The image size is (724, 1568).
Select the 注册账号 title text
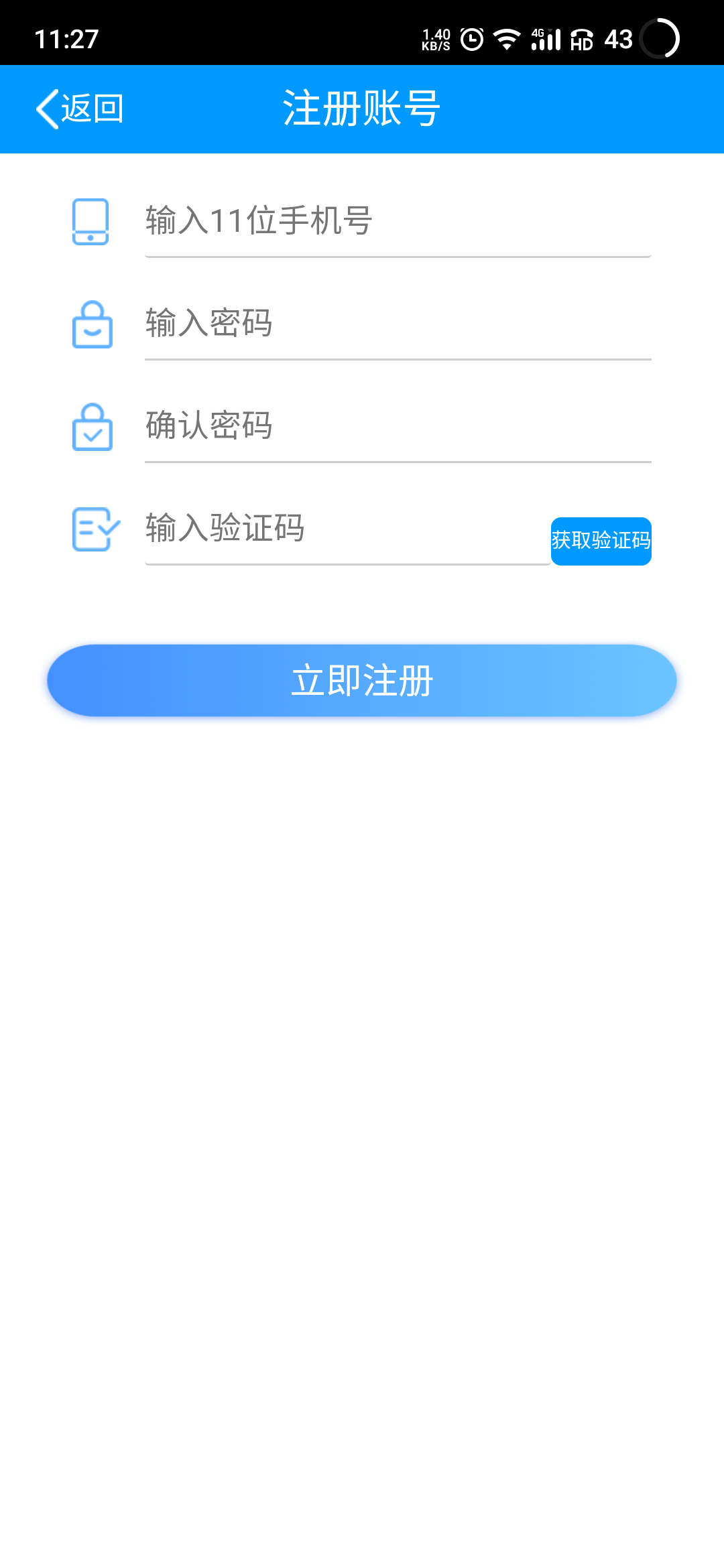362,107
